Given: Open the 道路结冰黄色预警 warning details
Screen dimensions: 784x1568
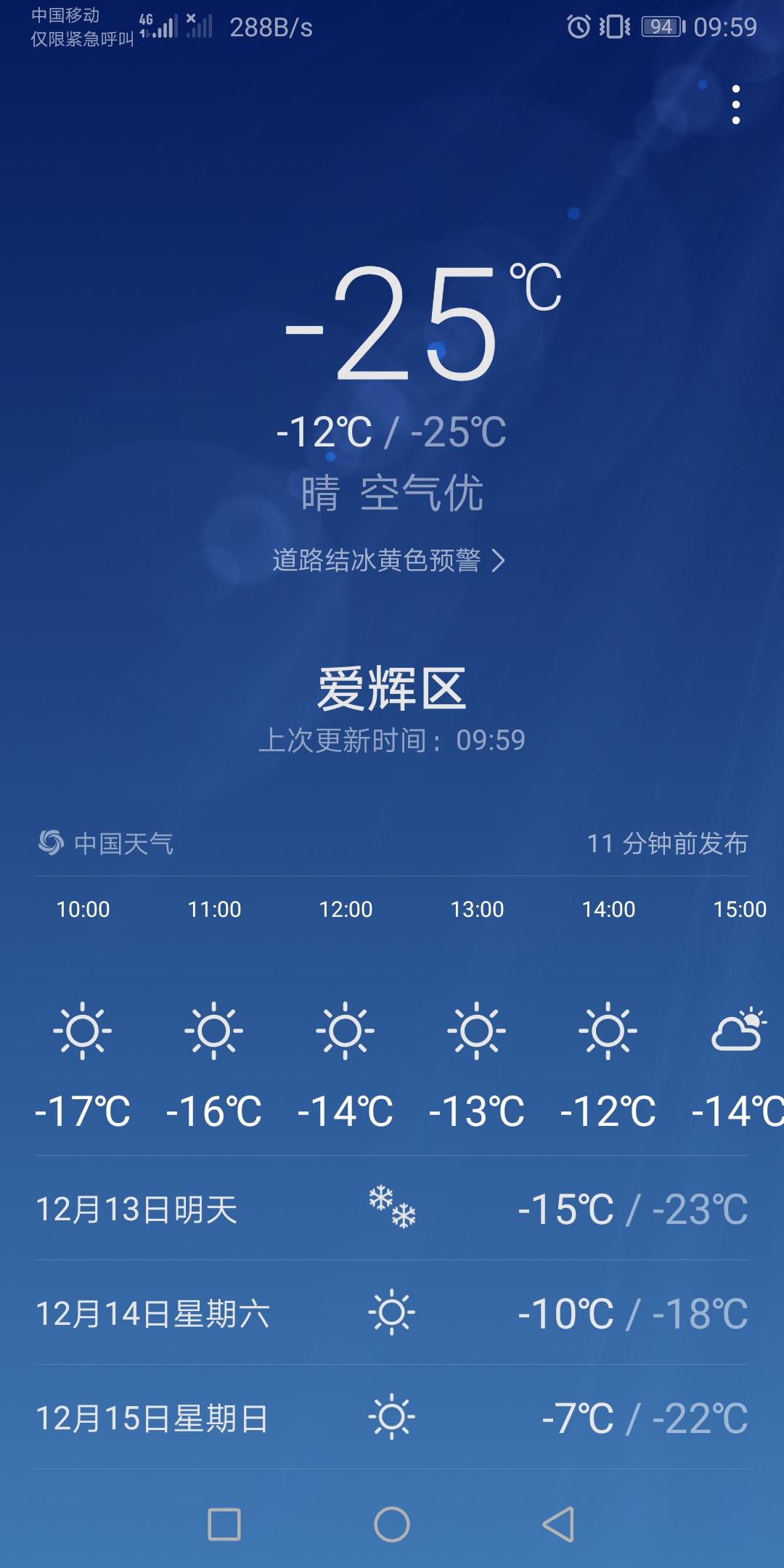Looking at the screenshot, I should [389, 560].
